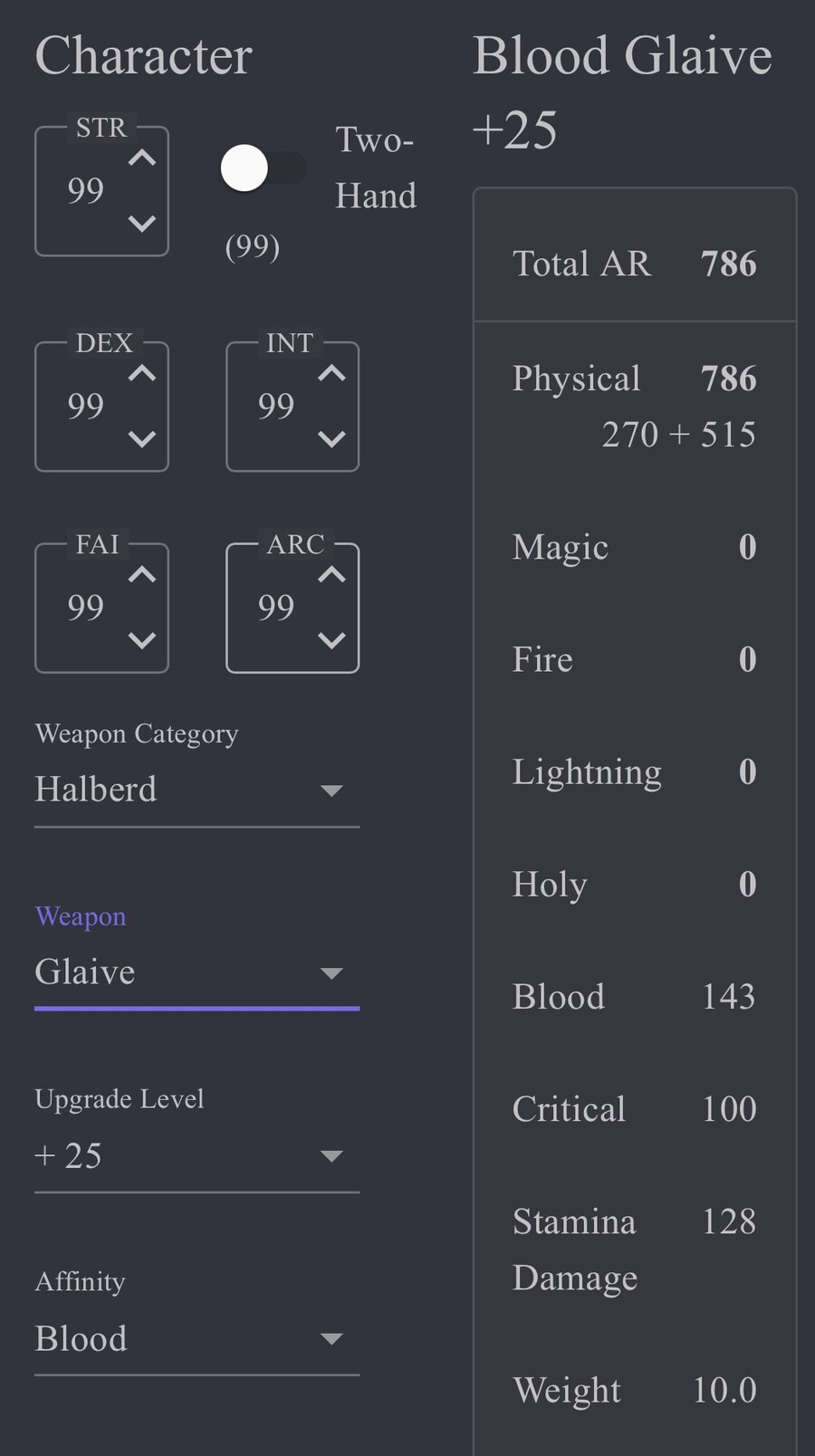
Task: Change the Upgrade Level from +25
Action: point(197,1155)
